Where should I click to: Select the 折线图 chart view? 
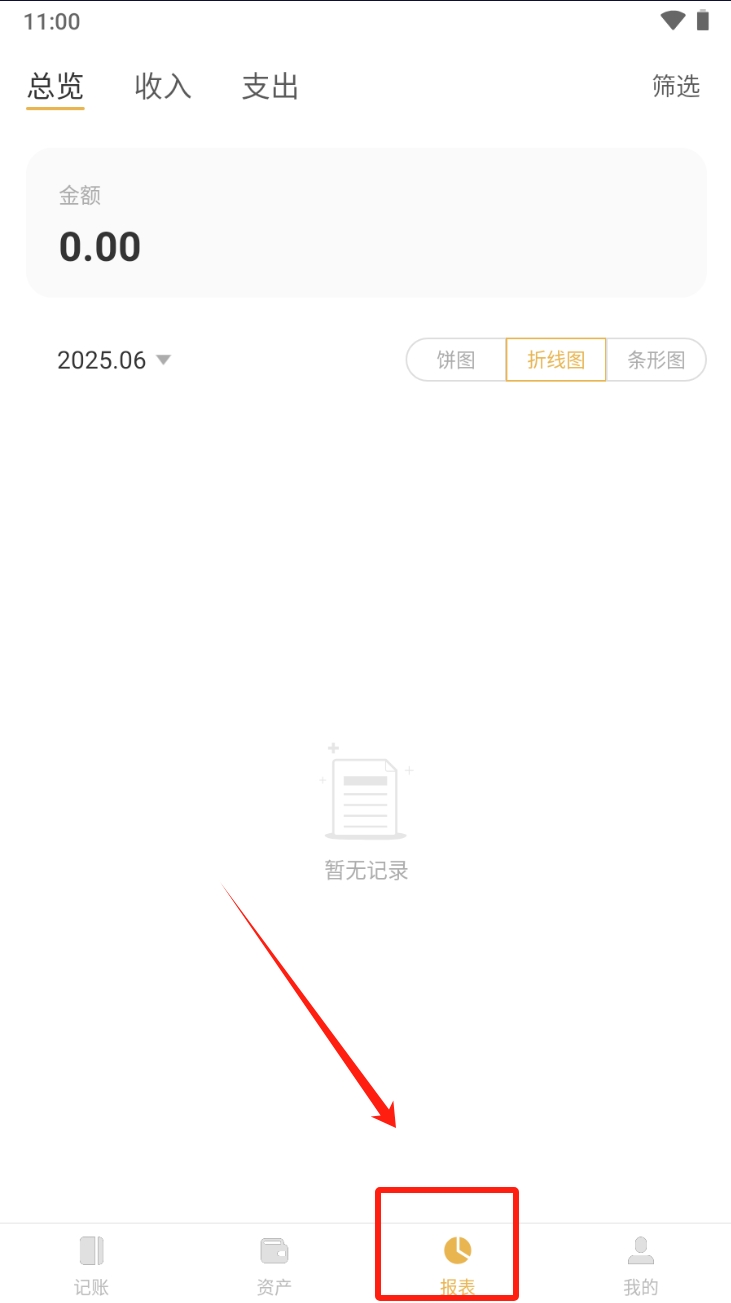click(556, 360)
